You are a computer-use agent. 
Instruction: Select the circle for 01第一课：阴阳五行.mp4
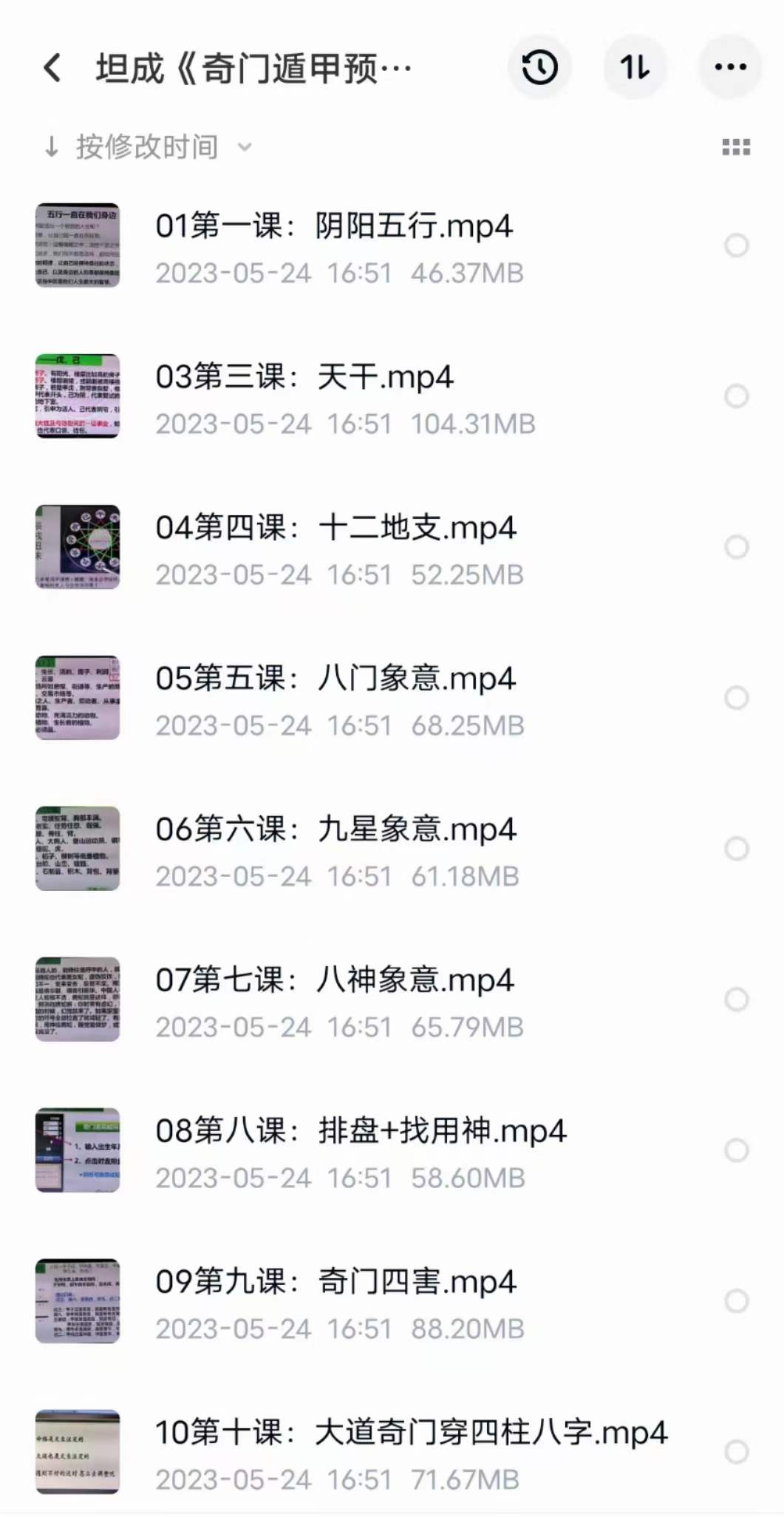pos(737,245)
